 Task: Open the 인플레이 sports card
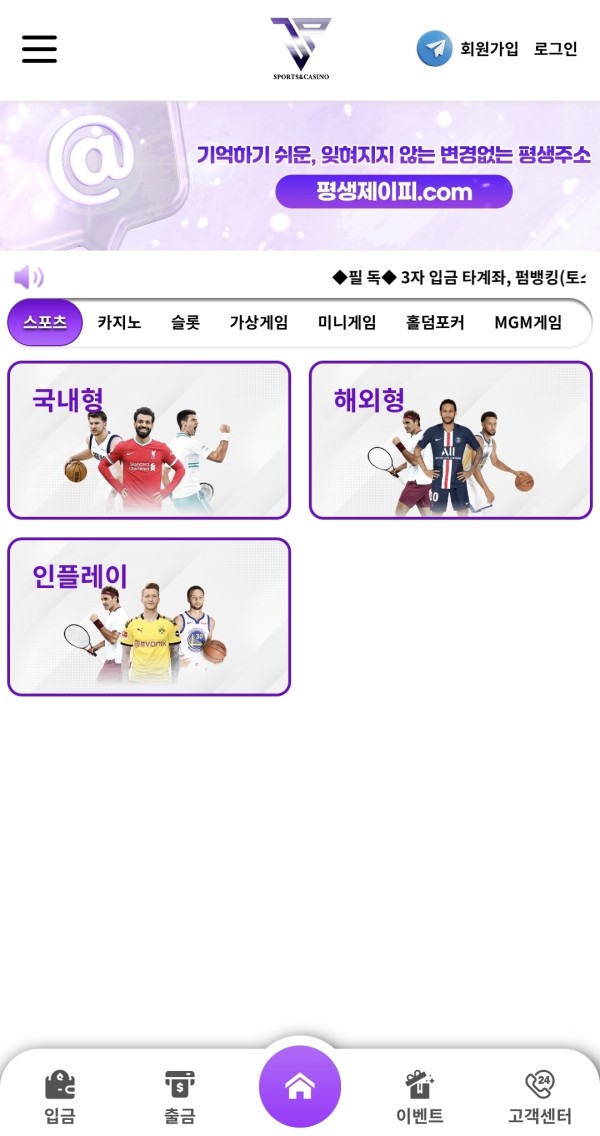click(149, 617)
